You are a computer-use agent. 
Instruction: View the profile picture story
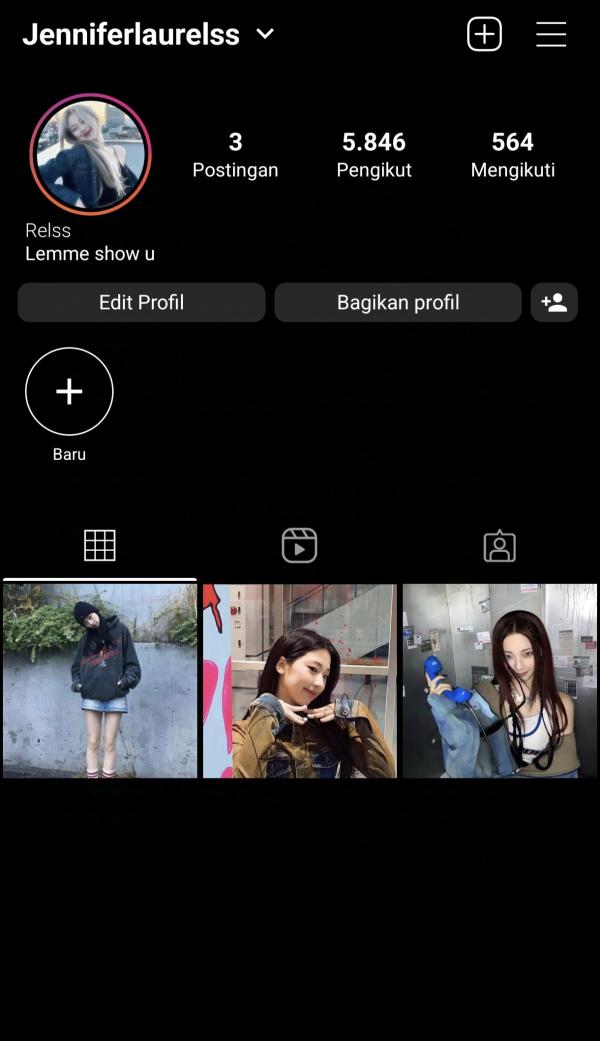click(91, 154)
